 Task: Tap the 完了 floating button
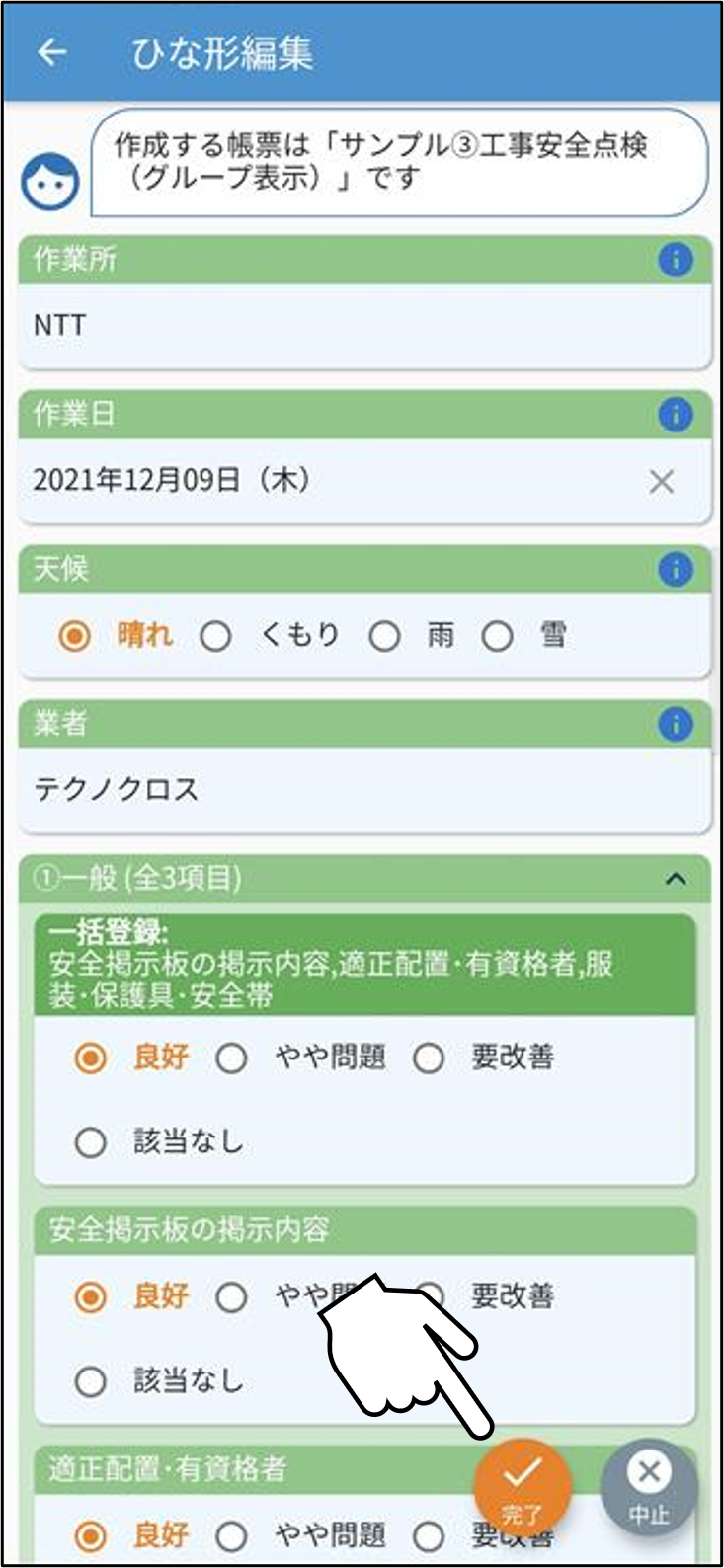tap(523, 1486)
